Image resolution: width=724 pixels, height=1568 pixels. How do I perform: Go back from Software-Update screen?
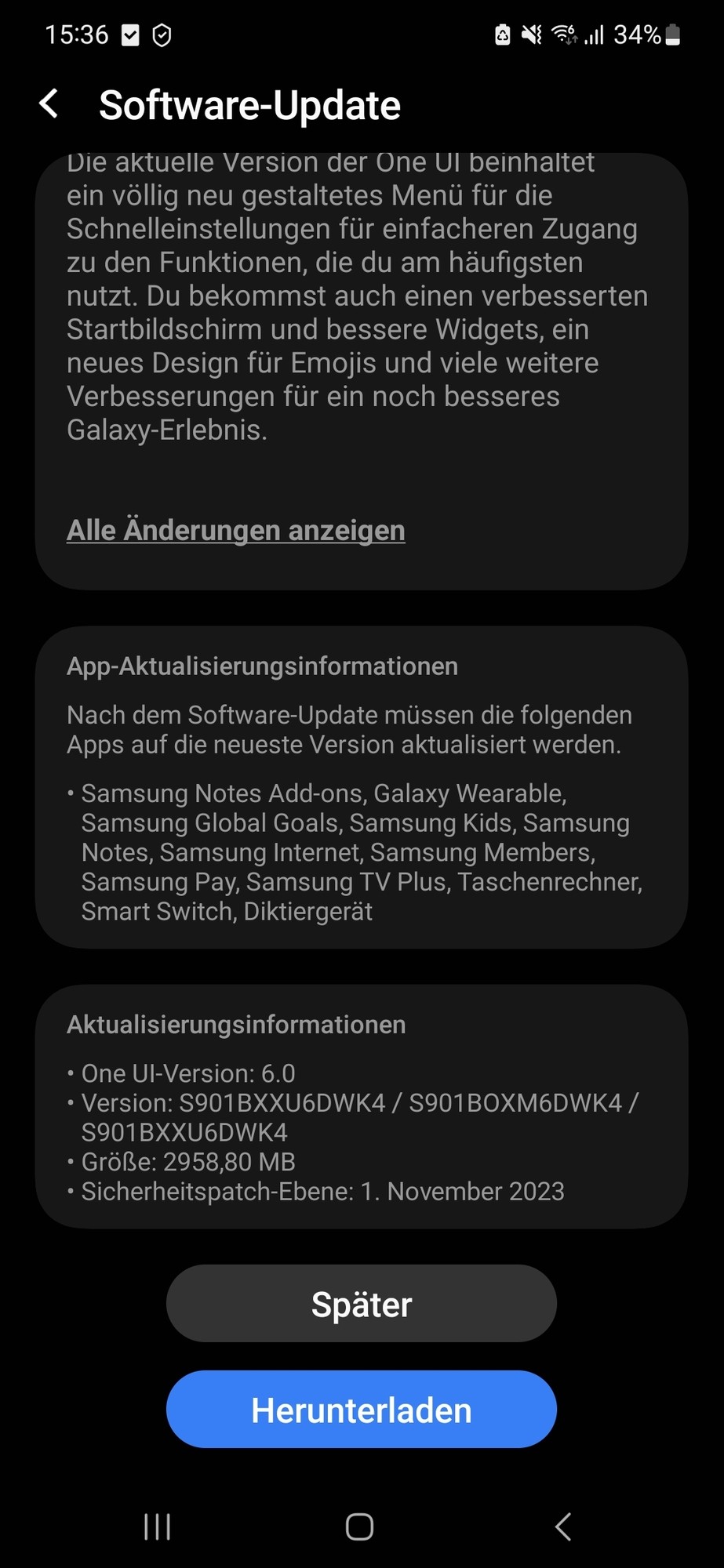point(49,104)
